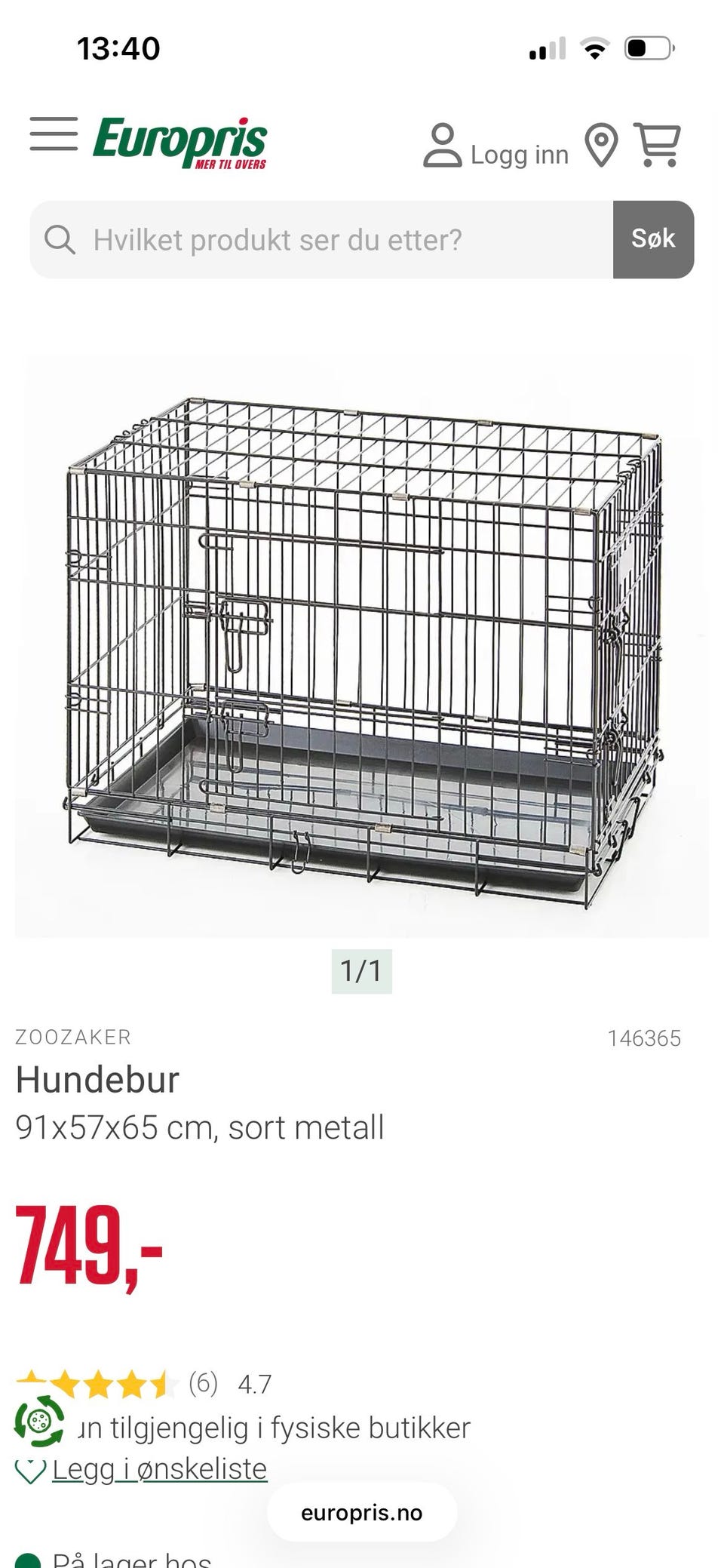
Task: Click the magnifying glass search icon
Action: click(x=62, y=240)
